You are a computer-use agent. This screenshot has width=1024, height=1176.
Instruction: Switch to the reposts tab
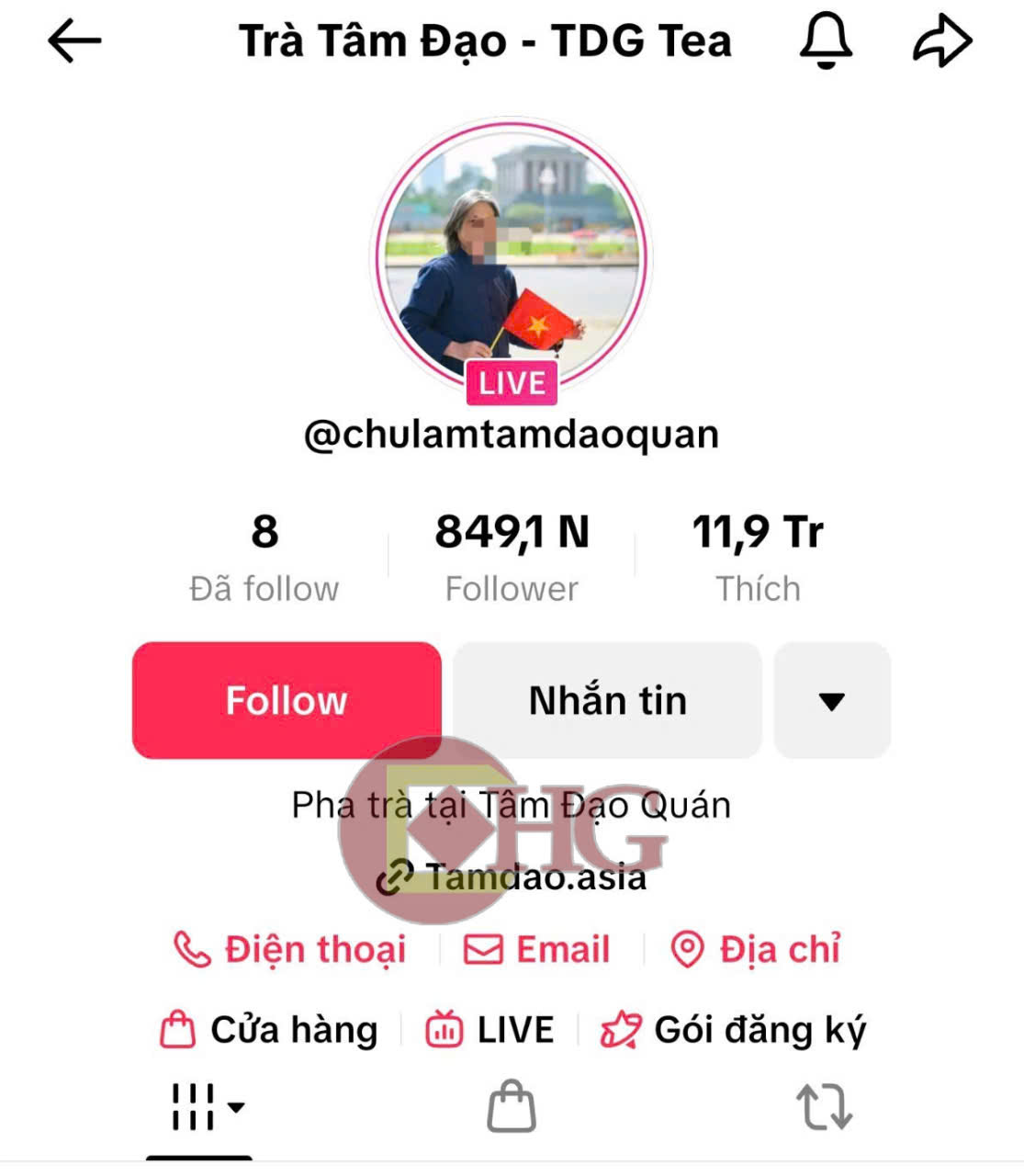click(824, 1106)
